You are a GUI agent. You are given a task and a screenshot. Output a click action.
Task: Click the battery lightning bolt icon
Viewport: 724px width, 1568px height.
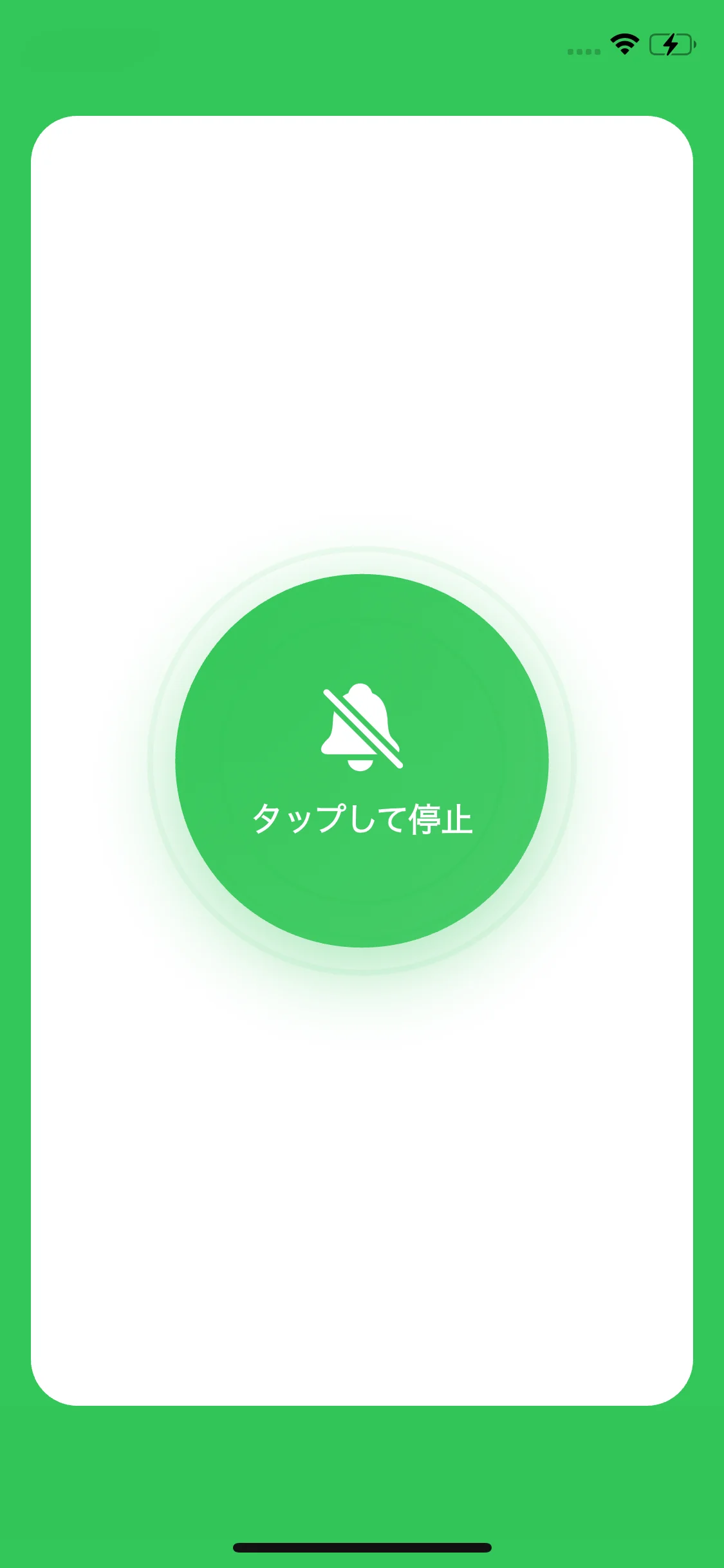tap(669, 44)
